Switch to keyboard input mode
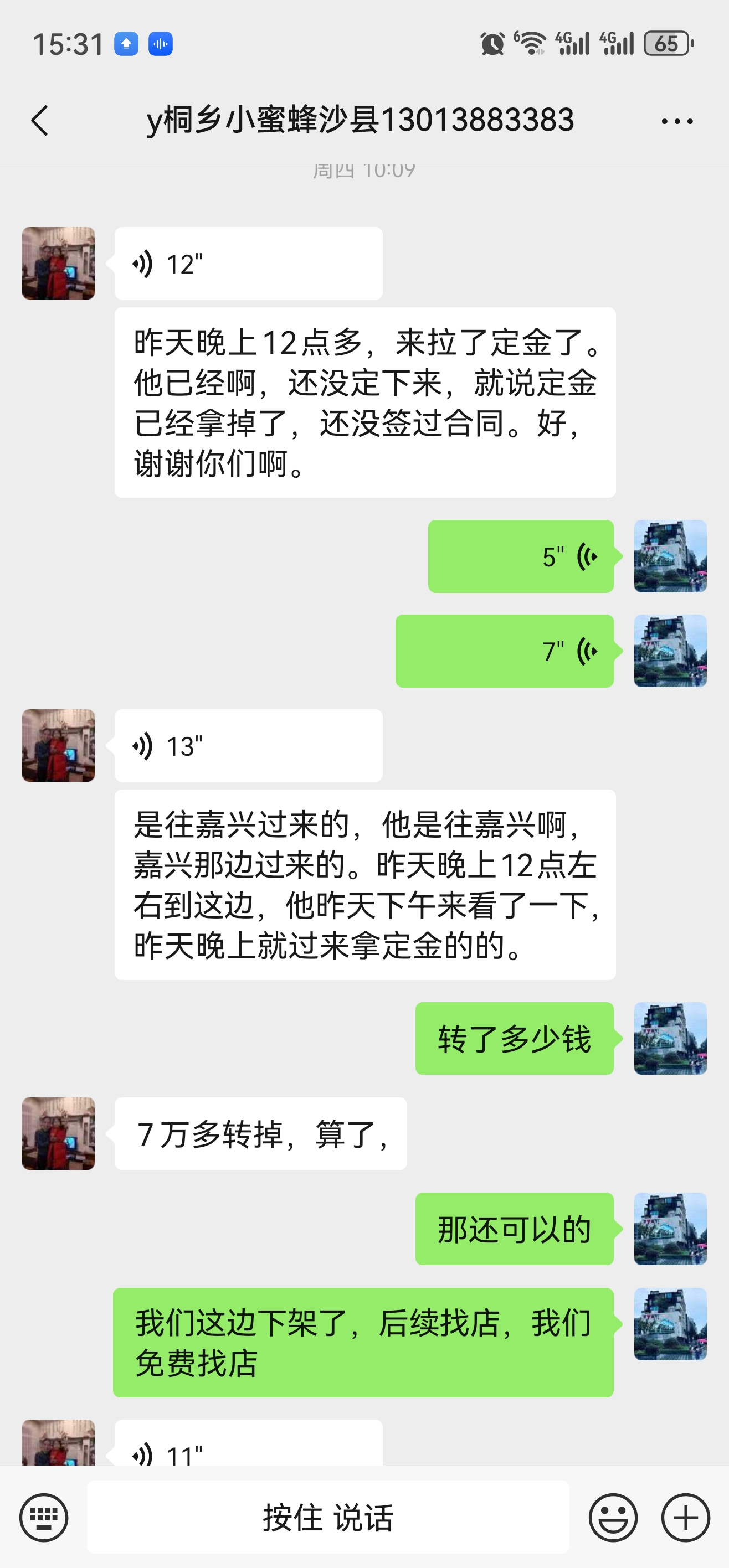The width and height of the screenshot is (729, 1568). click(43, 1517)
